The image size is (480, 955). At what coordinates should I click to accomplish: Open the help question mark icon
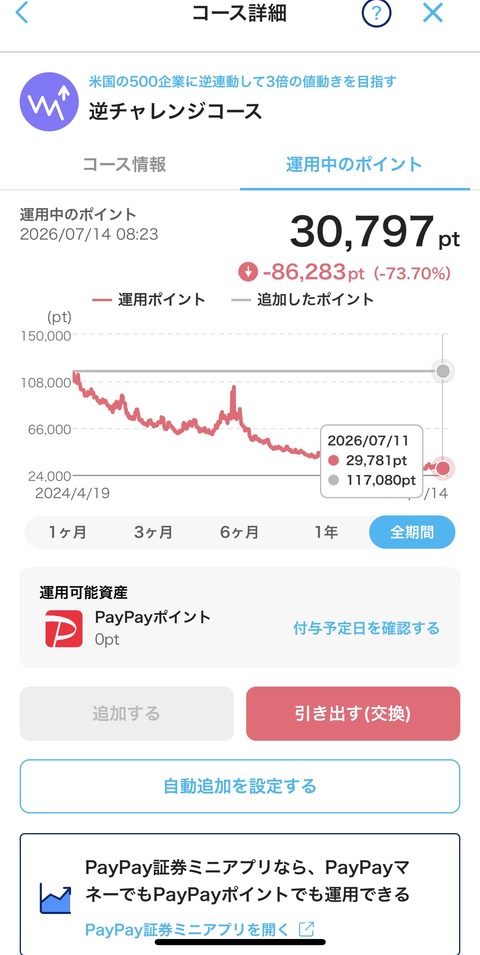(x=376, y=13)
